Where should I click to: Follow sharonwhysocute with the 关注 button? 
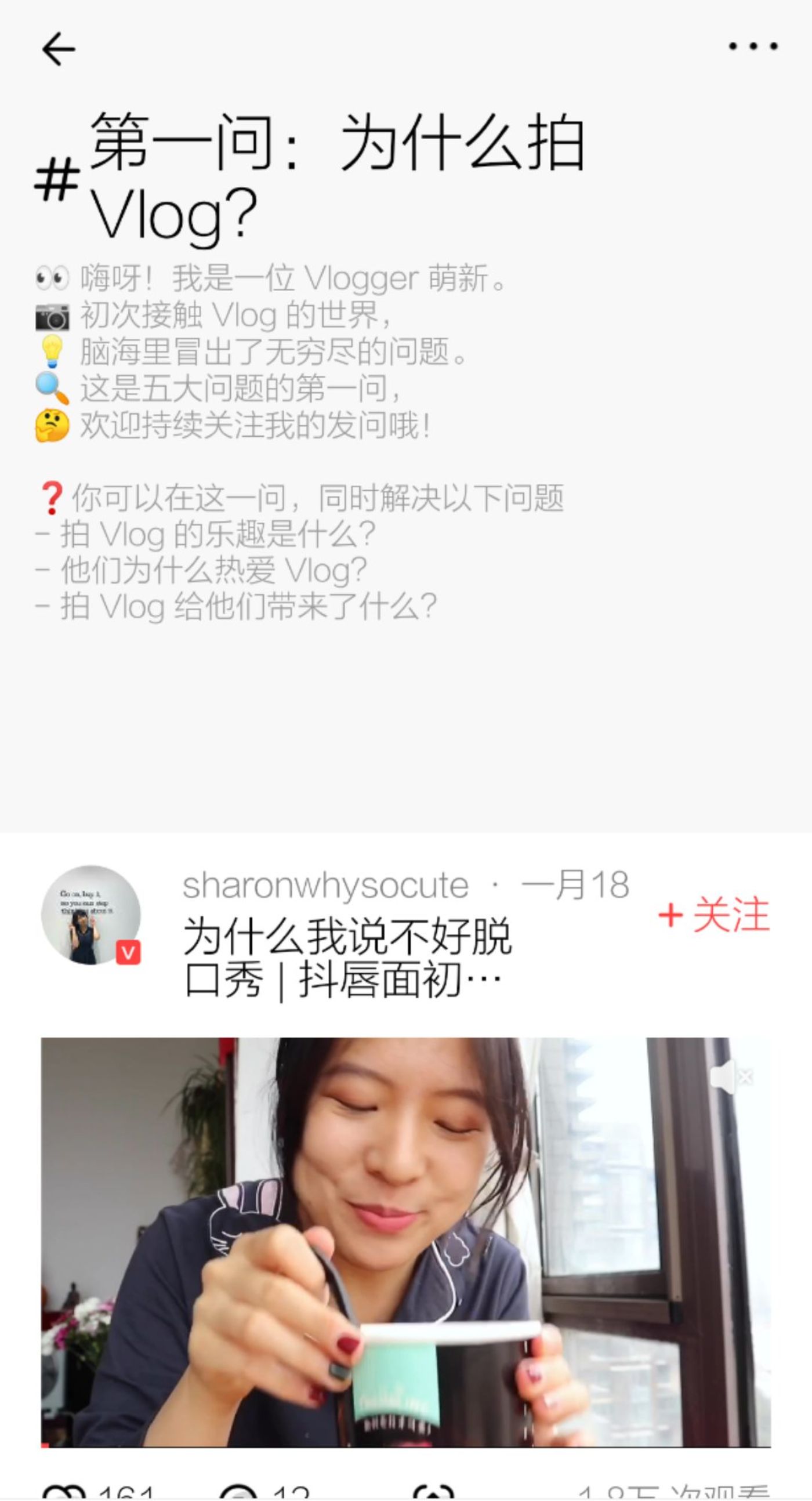[713, 915]
